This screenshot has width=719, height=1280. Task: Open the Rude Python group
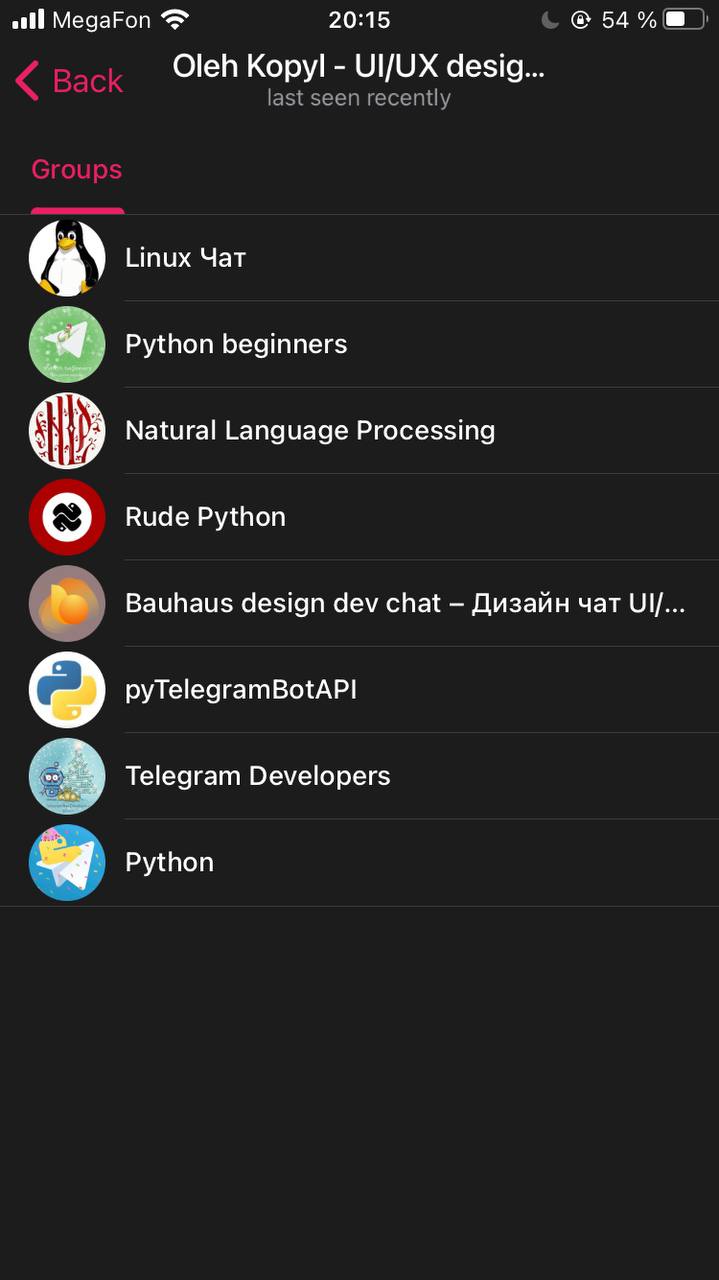359,517
